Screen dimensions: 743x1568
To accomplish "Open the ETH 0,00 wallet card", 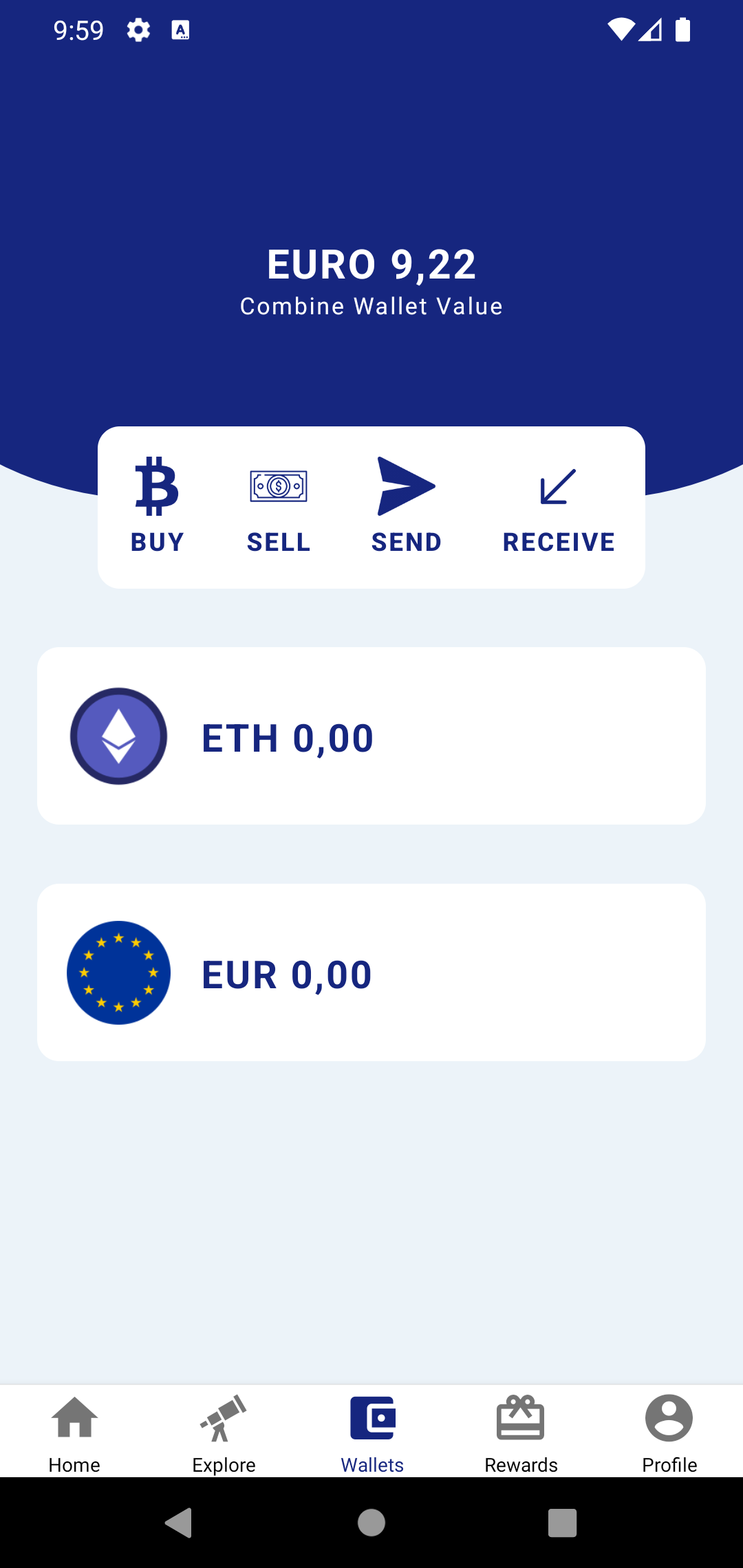I will click(371, 736).
